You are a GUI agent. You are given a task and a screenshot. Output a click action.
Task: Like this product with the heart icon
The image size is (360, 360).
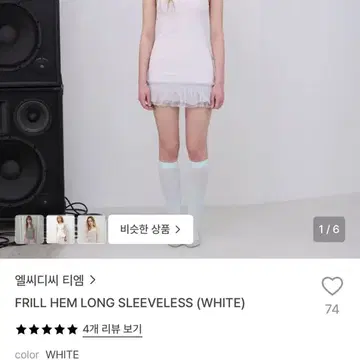332,286
